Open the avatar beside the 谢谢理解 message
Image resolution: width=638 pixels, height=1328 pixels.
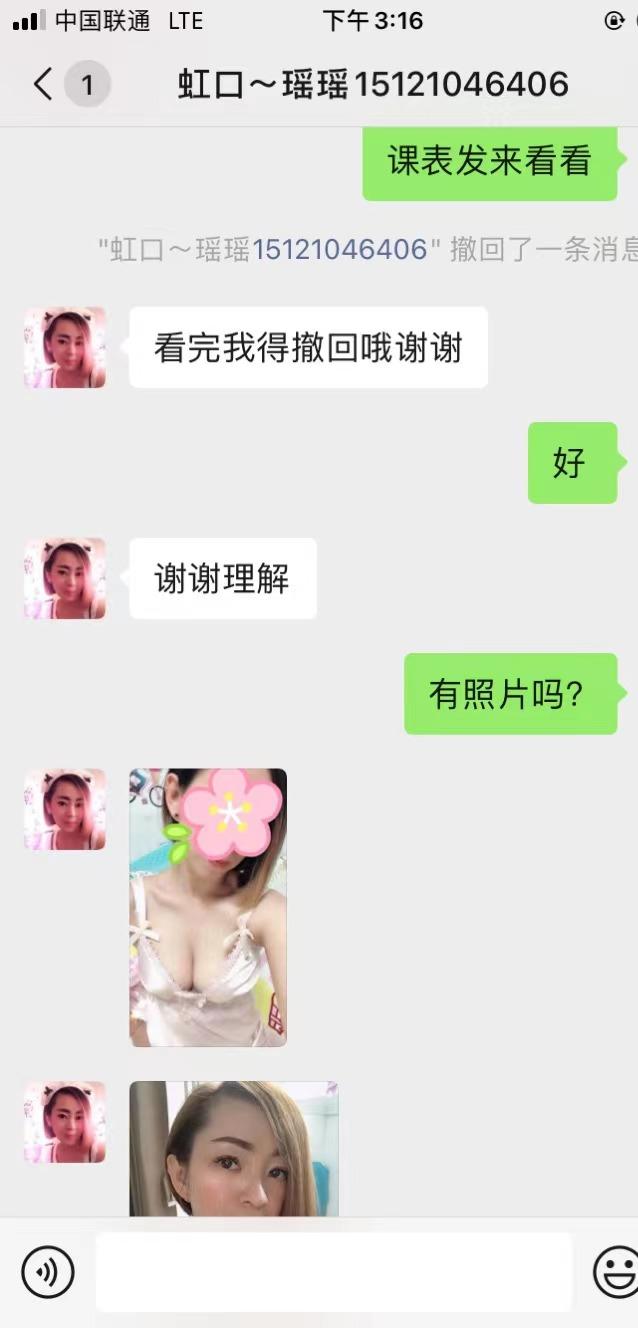(x=65, y=579)
